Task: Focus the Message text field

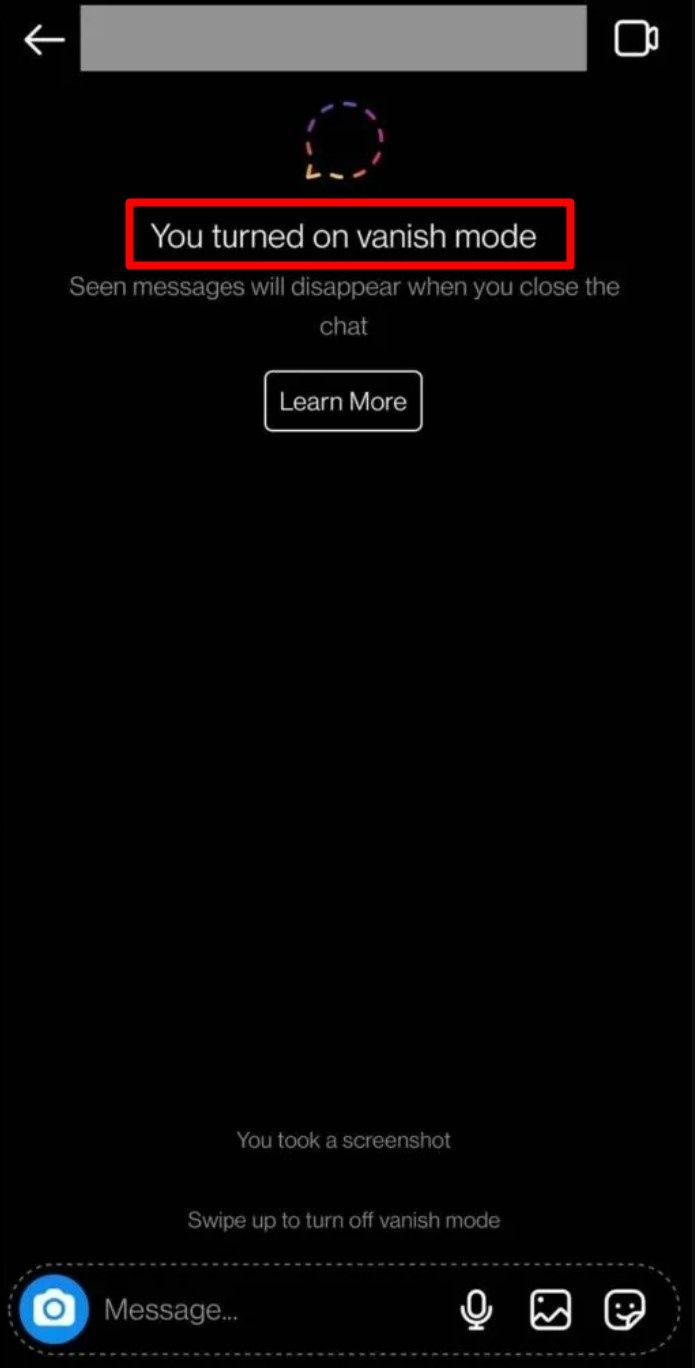Action: tap(270, 1309)
